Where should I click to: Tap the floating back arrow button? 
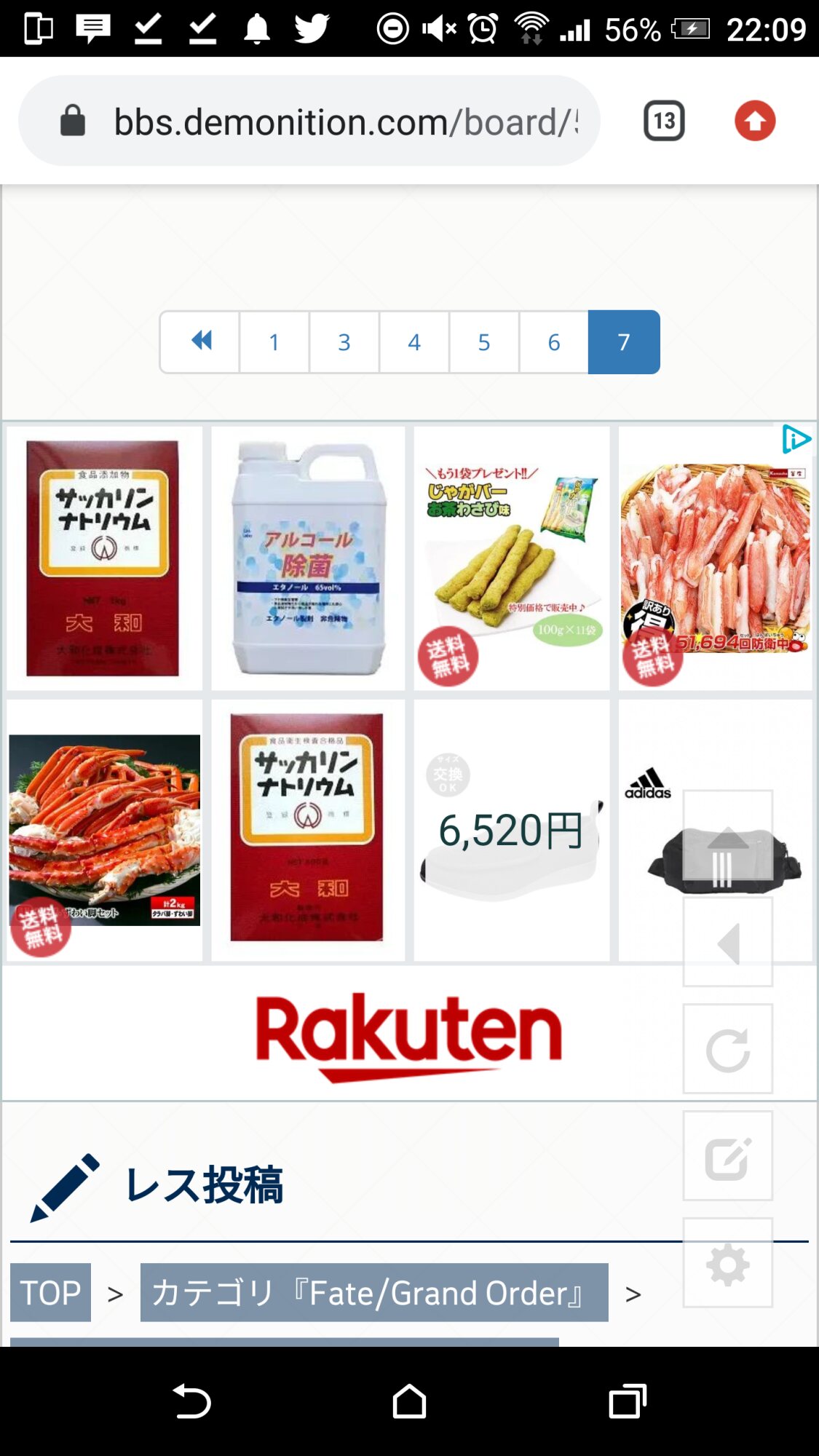pyautogui.click(x=728, y=943)
